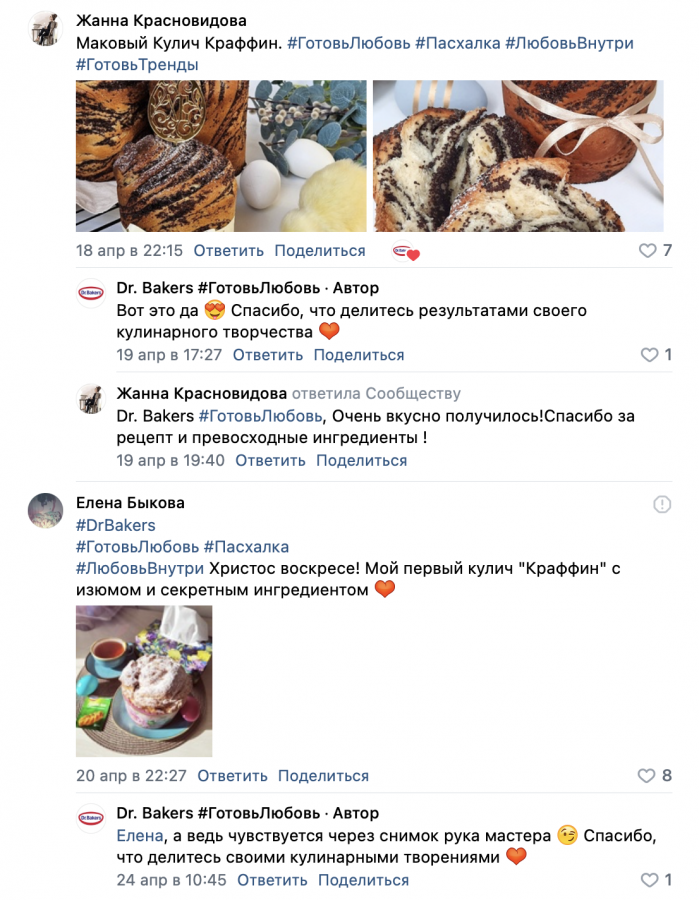
Task: Share Жанна's reply from 19 апр 19:40
Action: 361,460
